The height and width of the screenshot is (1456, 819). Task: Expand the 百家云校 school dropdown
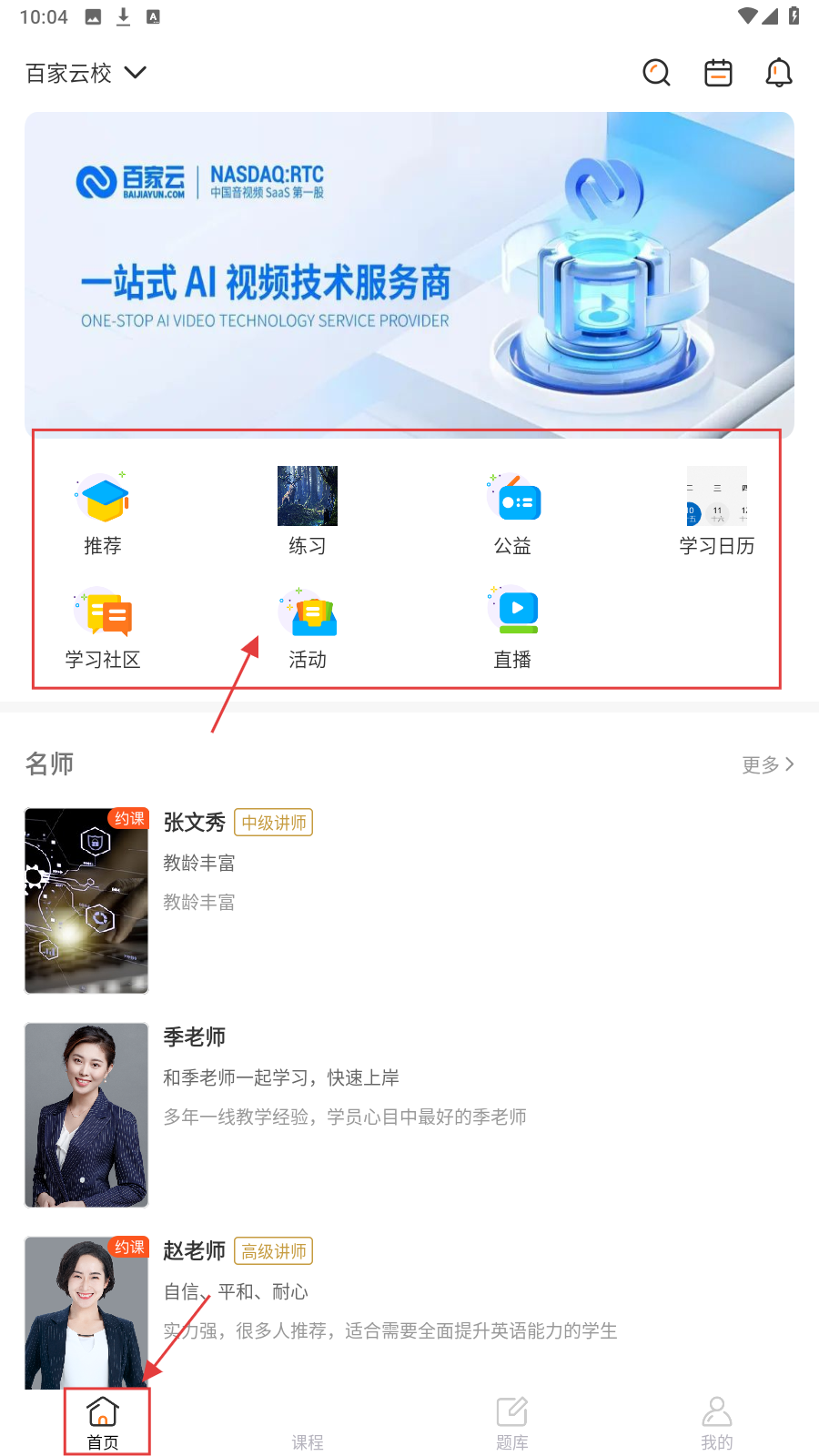(86, 73)
